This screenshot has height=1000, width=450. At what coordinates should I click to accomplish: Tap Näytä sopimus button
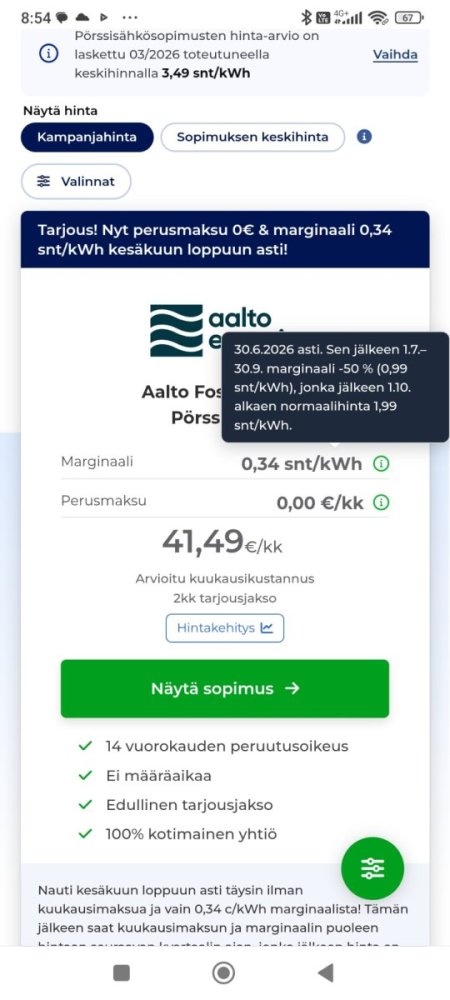[x=225, y=689]
